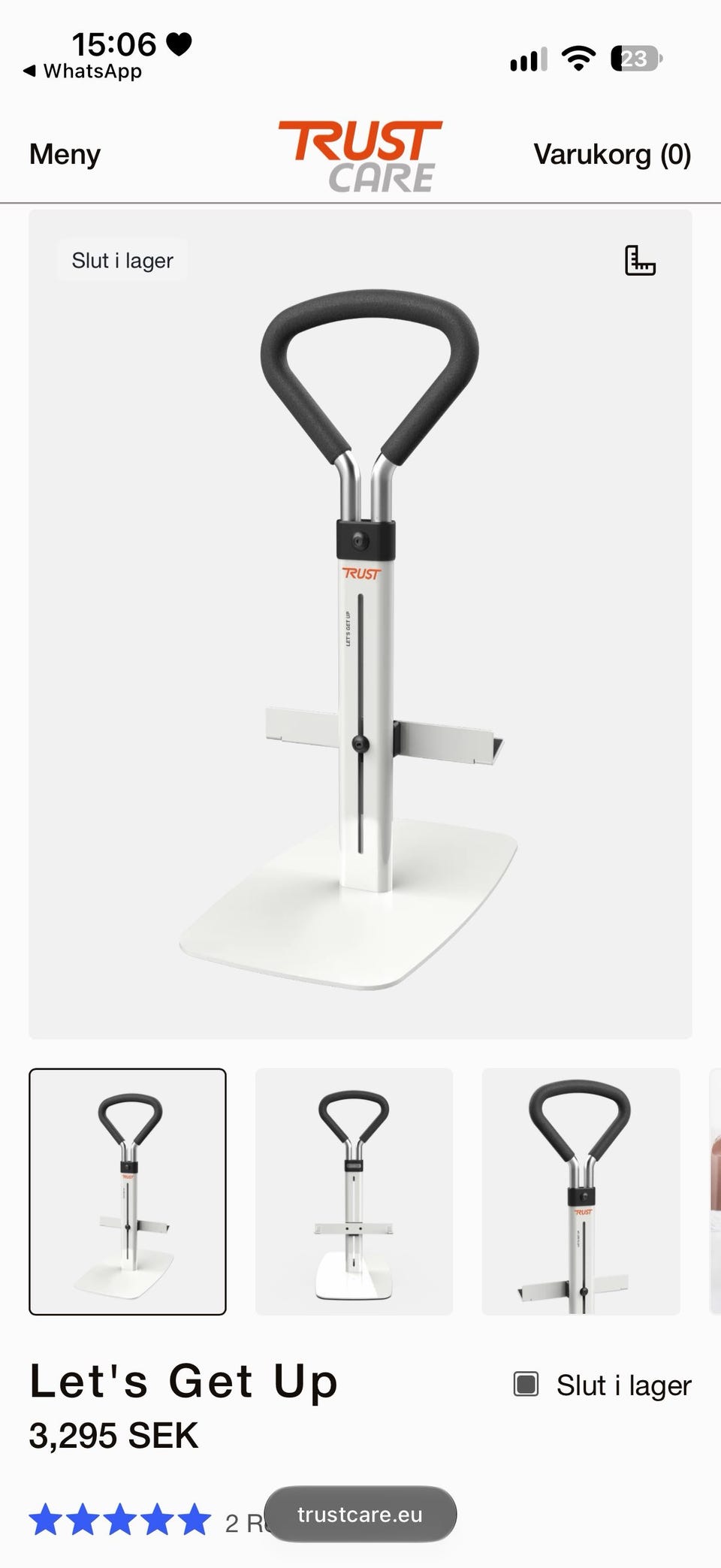Select the third close-up handle thumbnail
This screenshot has width=721, height=1568.
(581, 1192)
